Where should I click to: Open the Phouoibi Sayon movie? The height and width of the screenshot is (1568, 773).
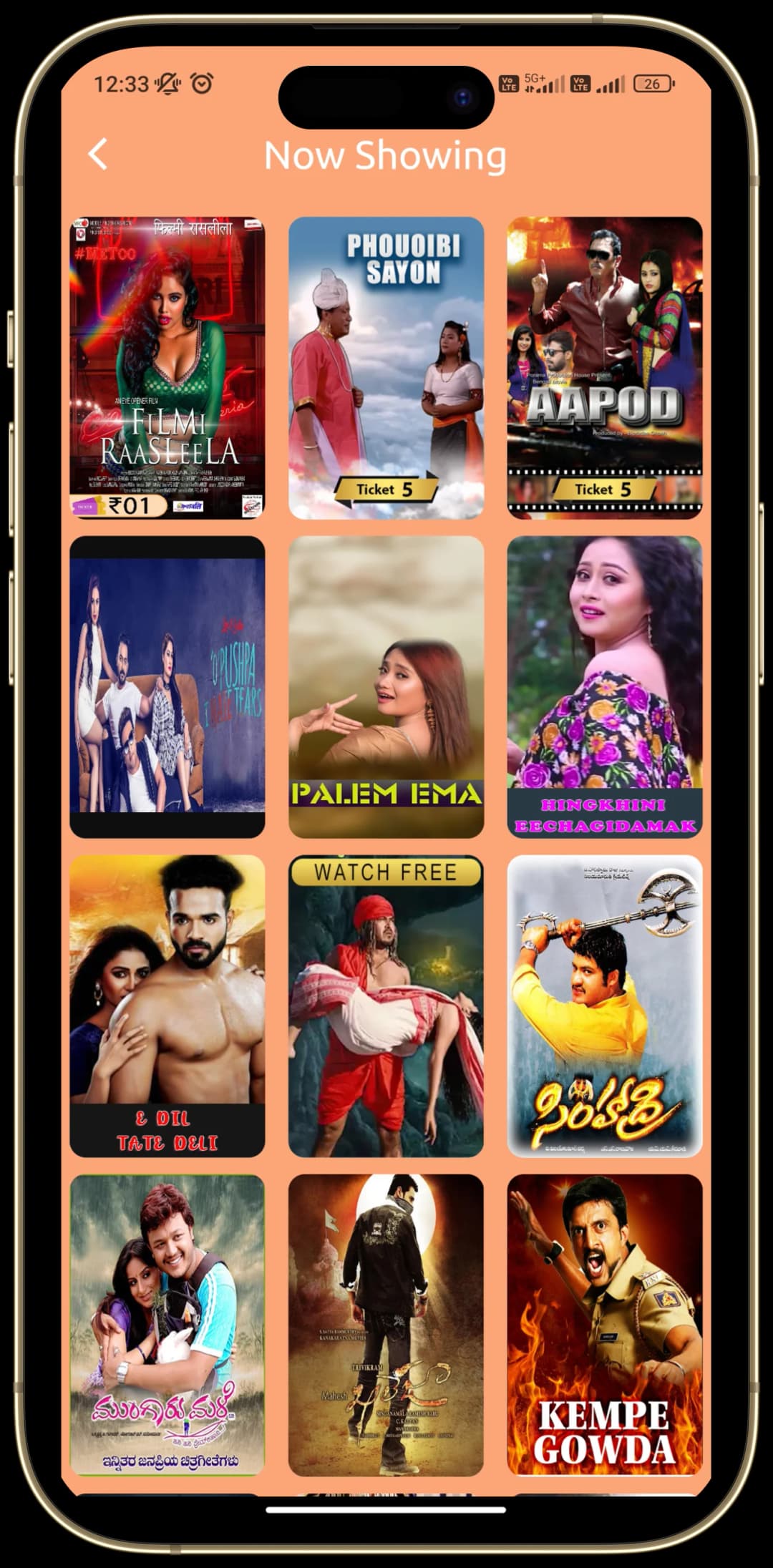386,367
